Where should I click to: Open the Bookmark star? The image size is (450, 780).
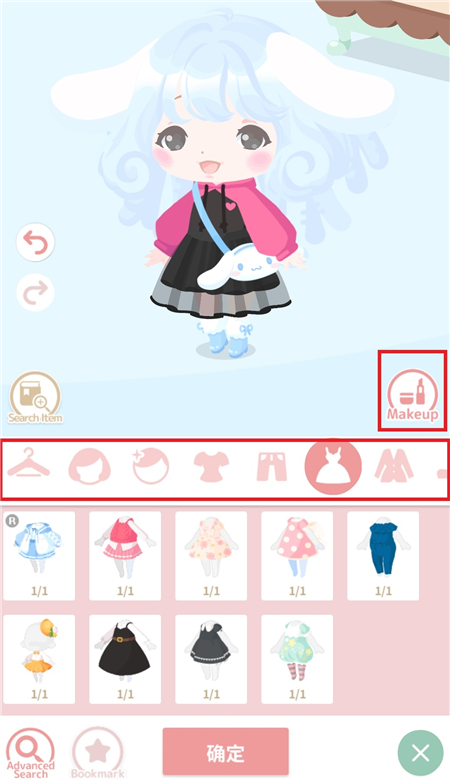click(x=97, y=753)
